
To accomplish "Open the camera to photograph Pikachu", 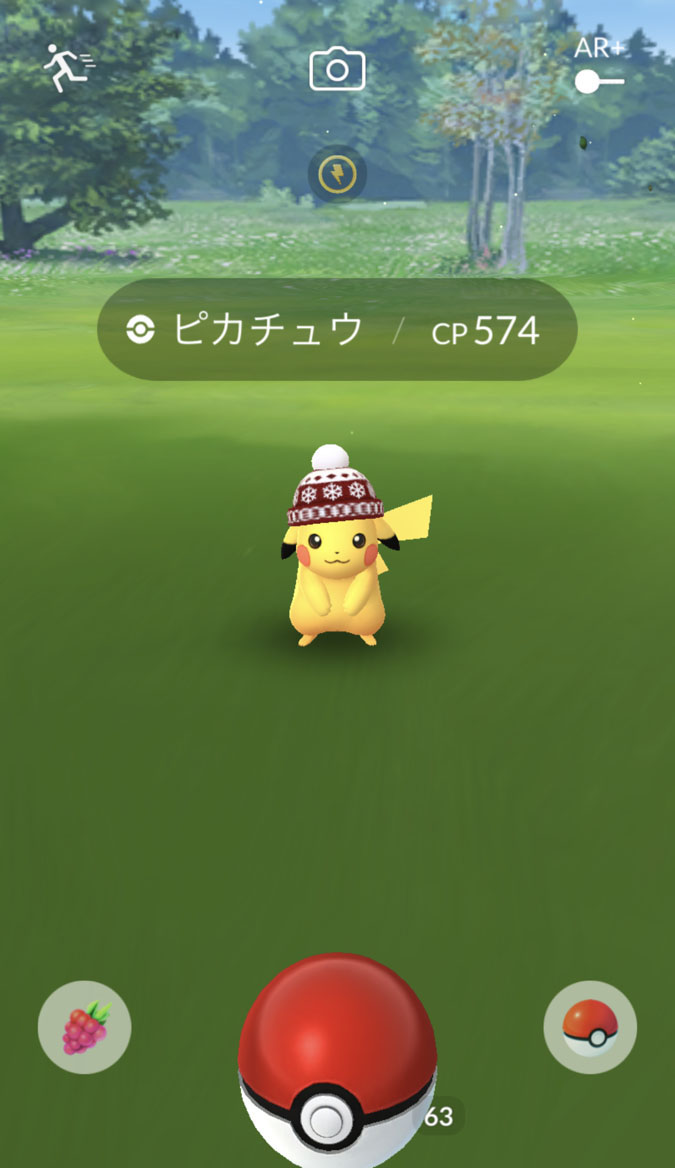I will [x=337, y=69].
